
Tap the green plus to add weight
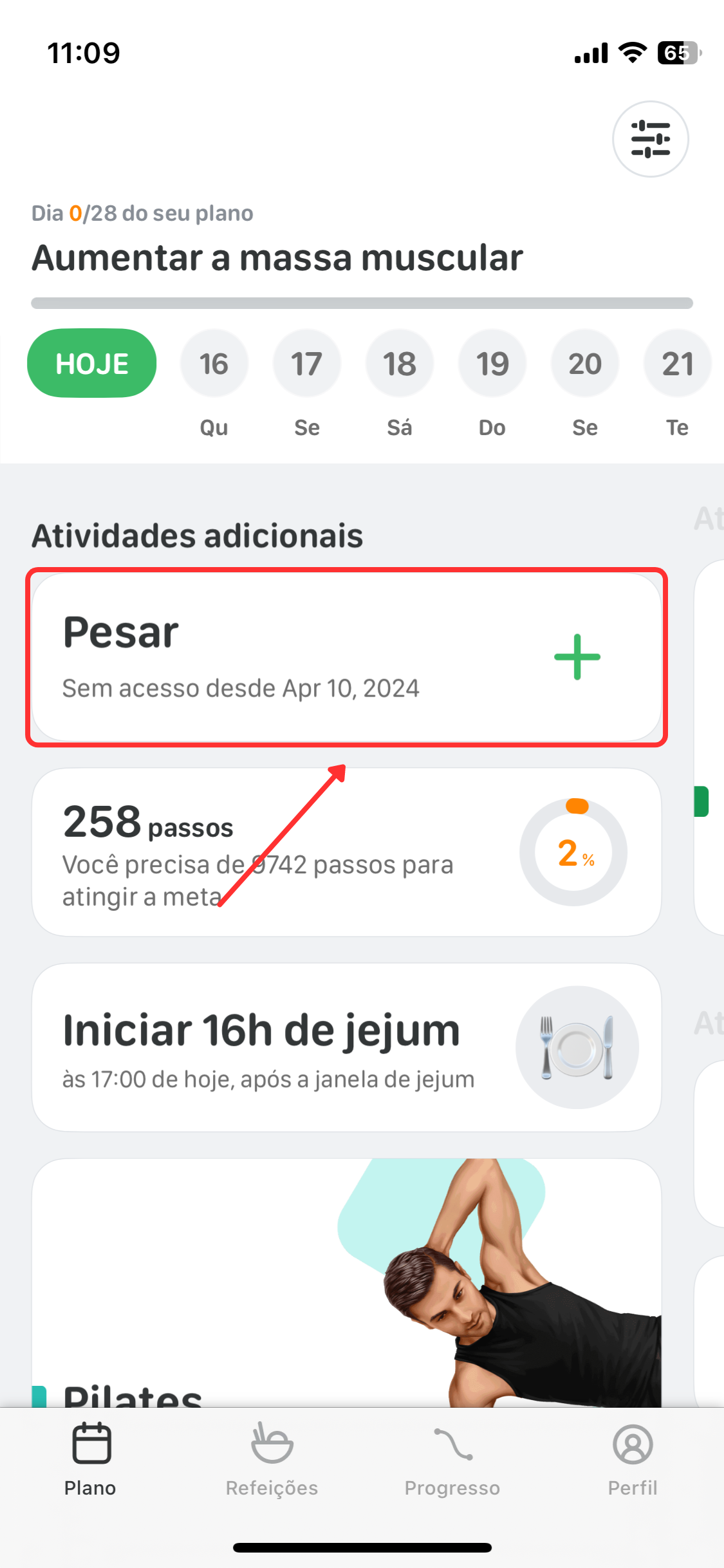pos(577,657)
